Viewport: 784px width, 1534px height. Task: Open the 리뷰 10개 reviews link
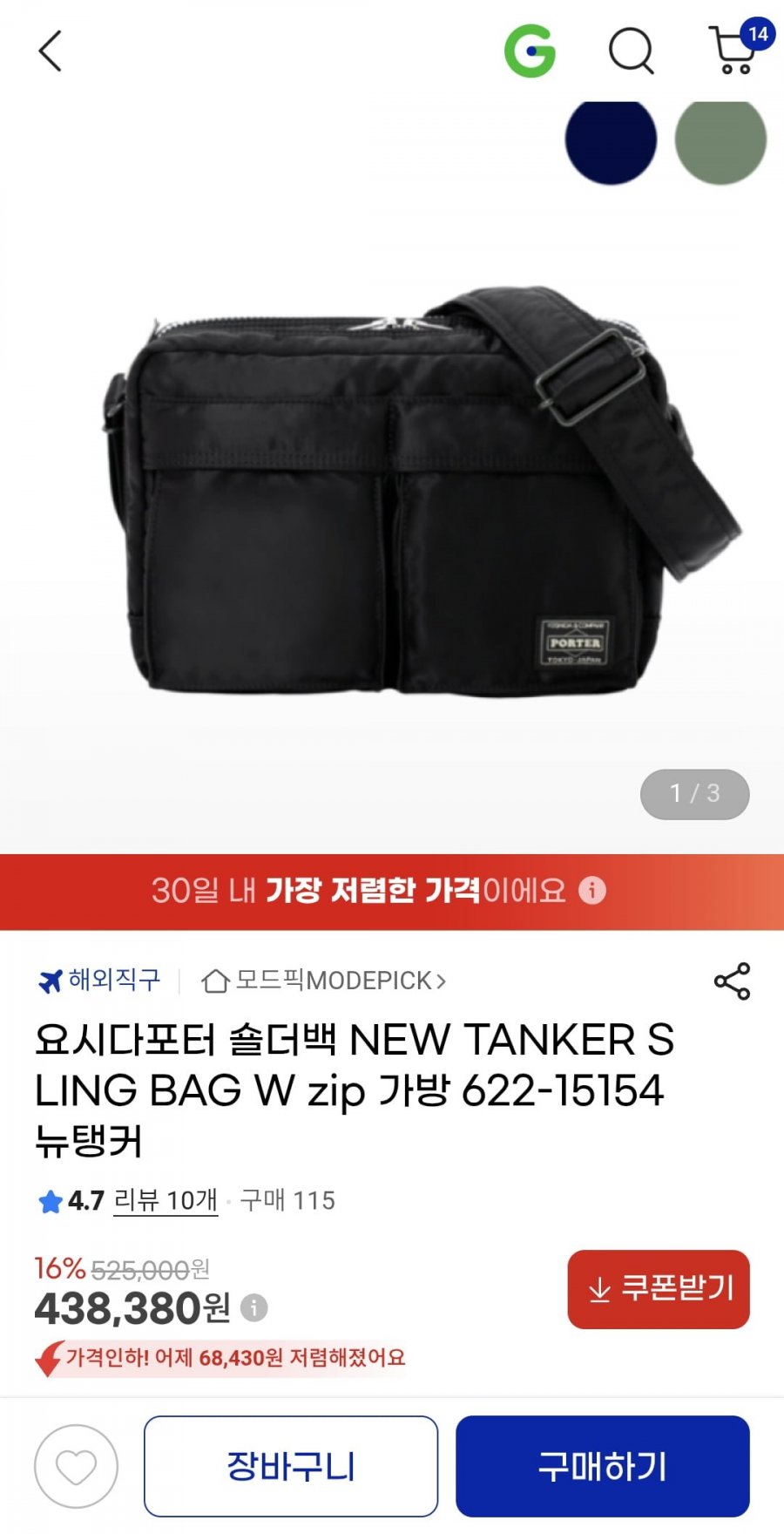coord(165,1200)
